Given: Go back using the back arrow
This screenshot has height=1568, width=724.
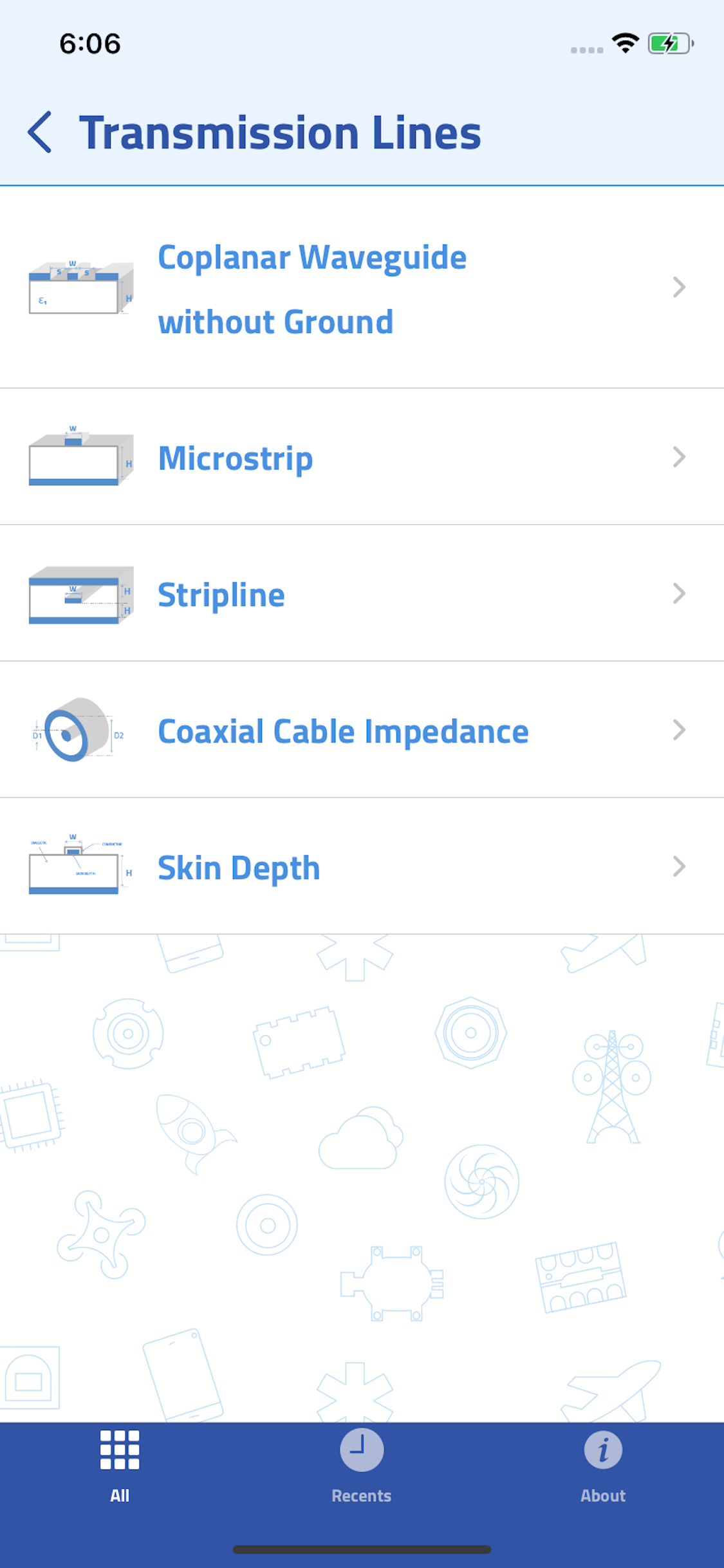Looking at the screenshot, I should tap(40, 131).
